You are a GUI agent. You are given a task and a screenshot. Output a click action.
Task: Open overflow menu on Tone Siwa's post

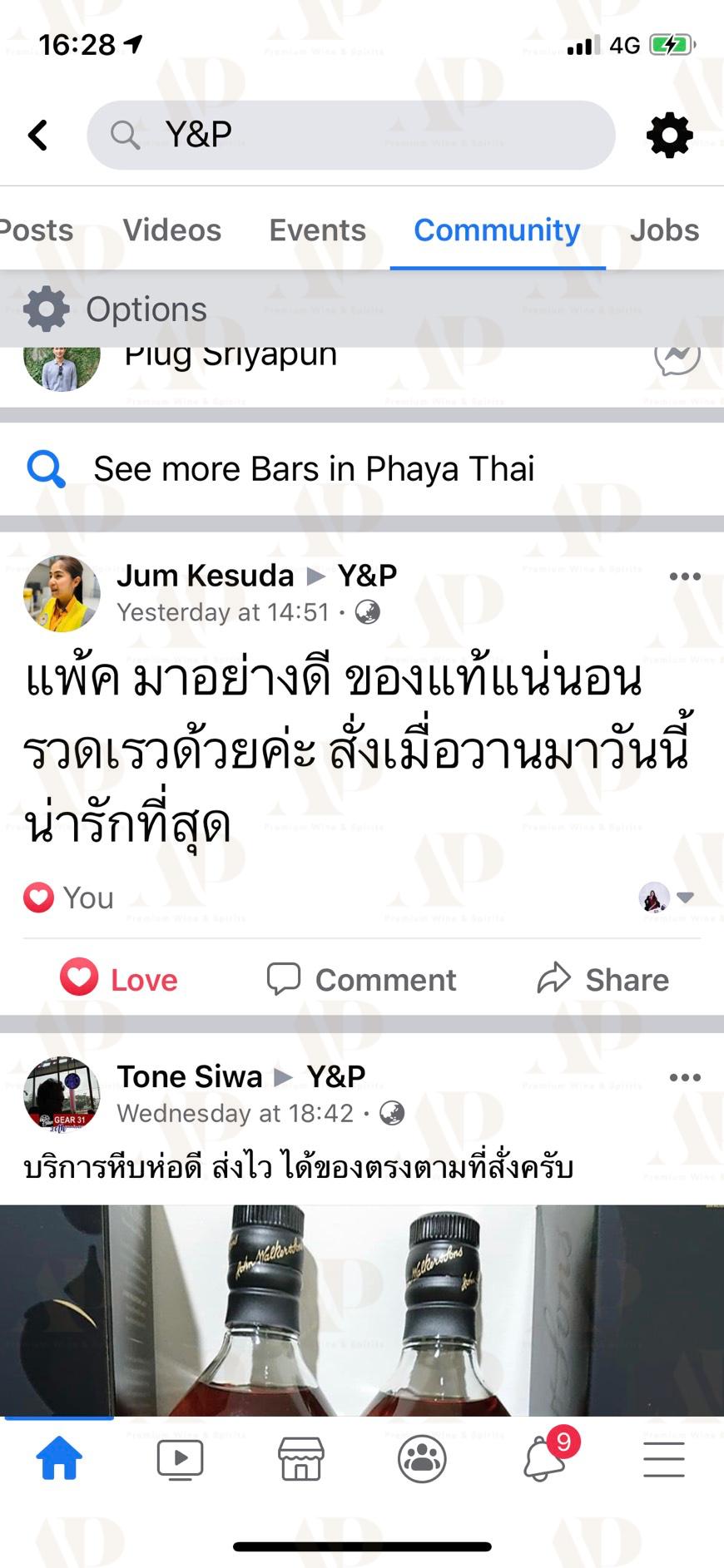click(x=685, y=1077)
